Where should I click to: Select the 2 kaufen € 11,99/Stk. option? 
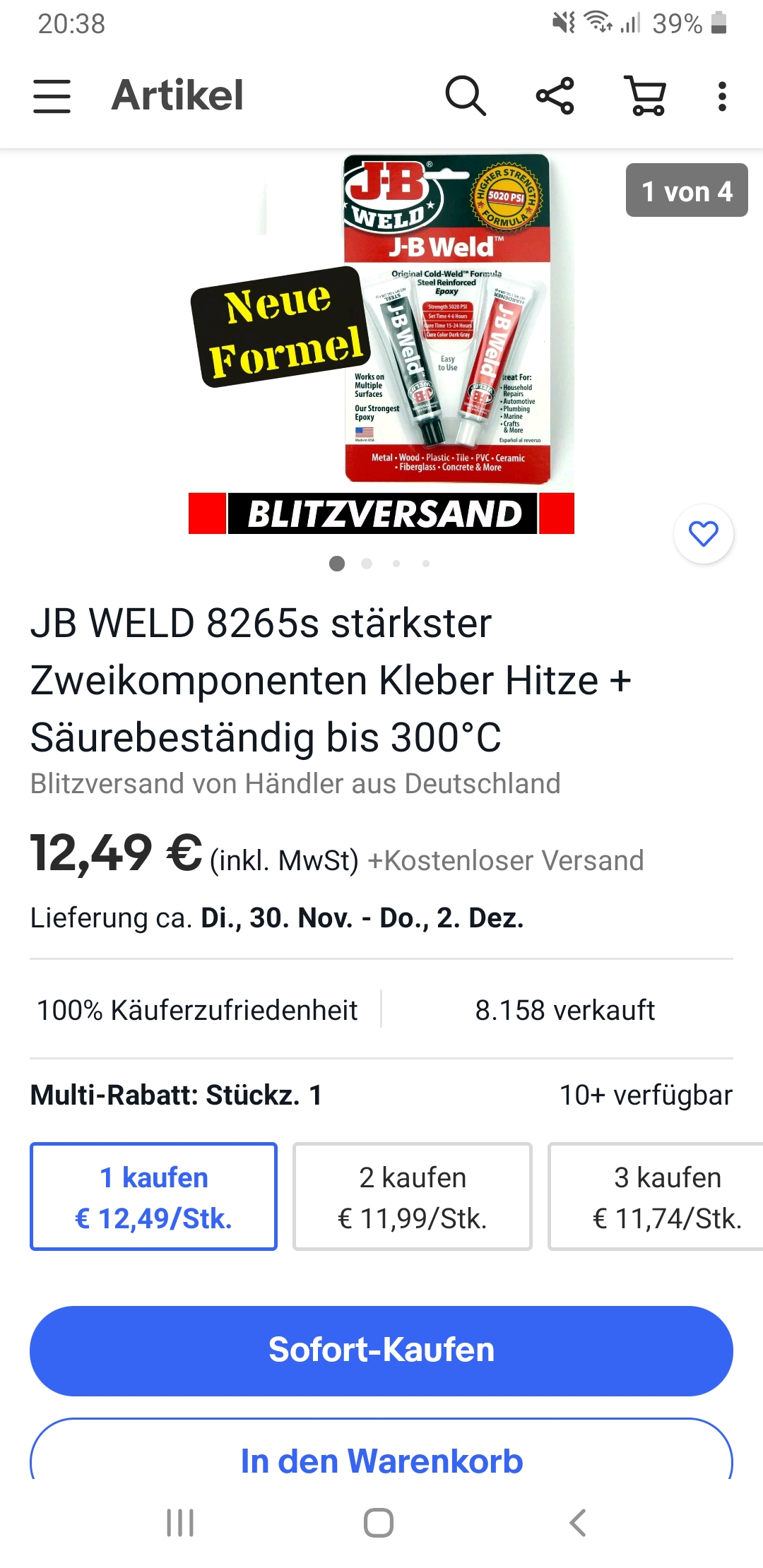pyautogui.click(x=413, y=1196)
